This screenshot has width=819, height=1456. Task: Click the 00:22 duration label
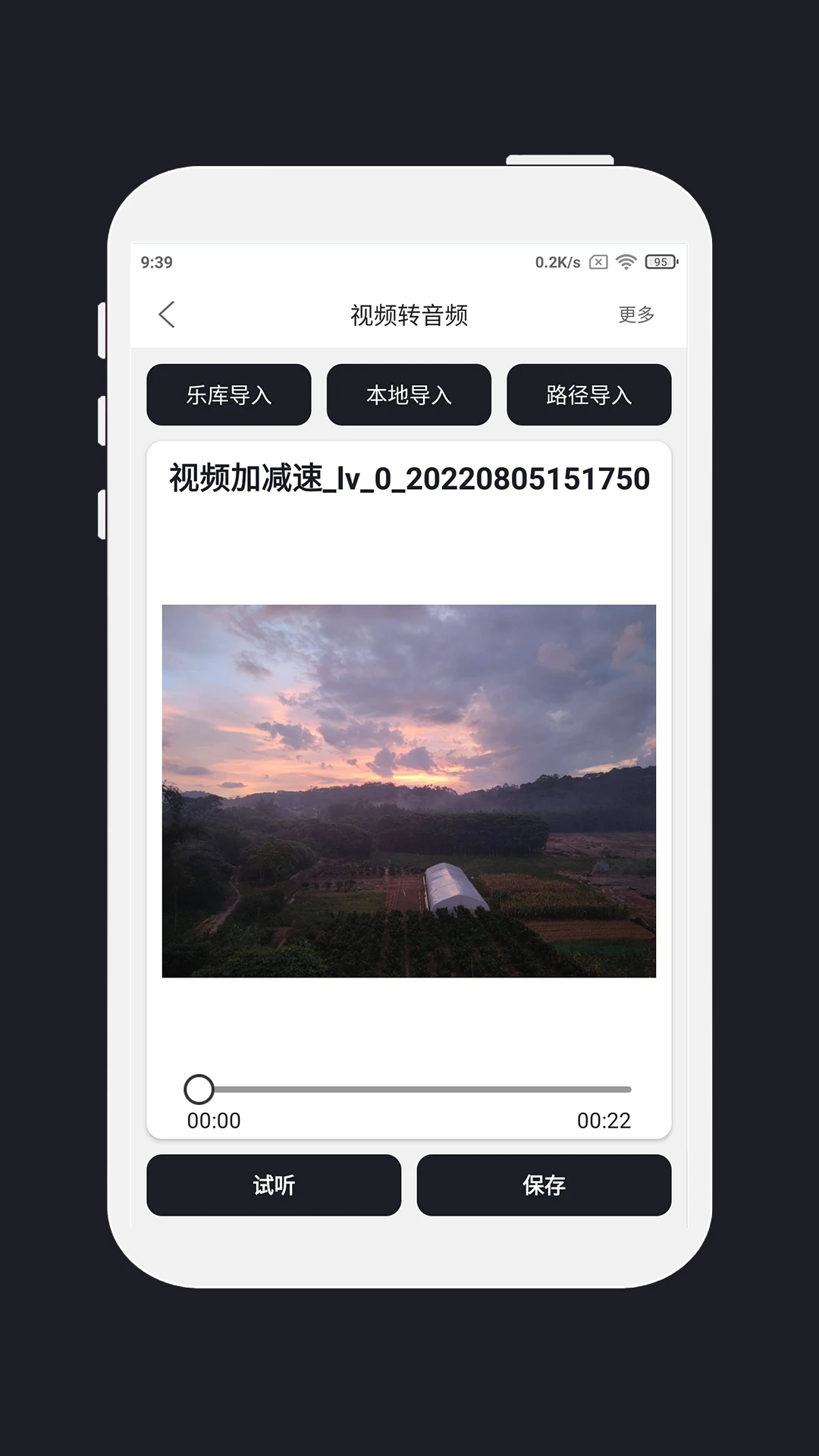click(x=604, y=1121)
